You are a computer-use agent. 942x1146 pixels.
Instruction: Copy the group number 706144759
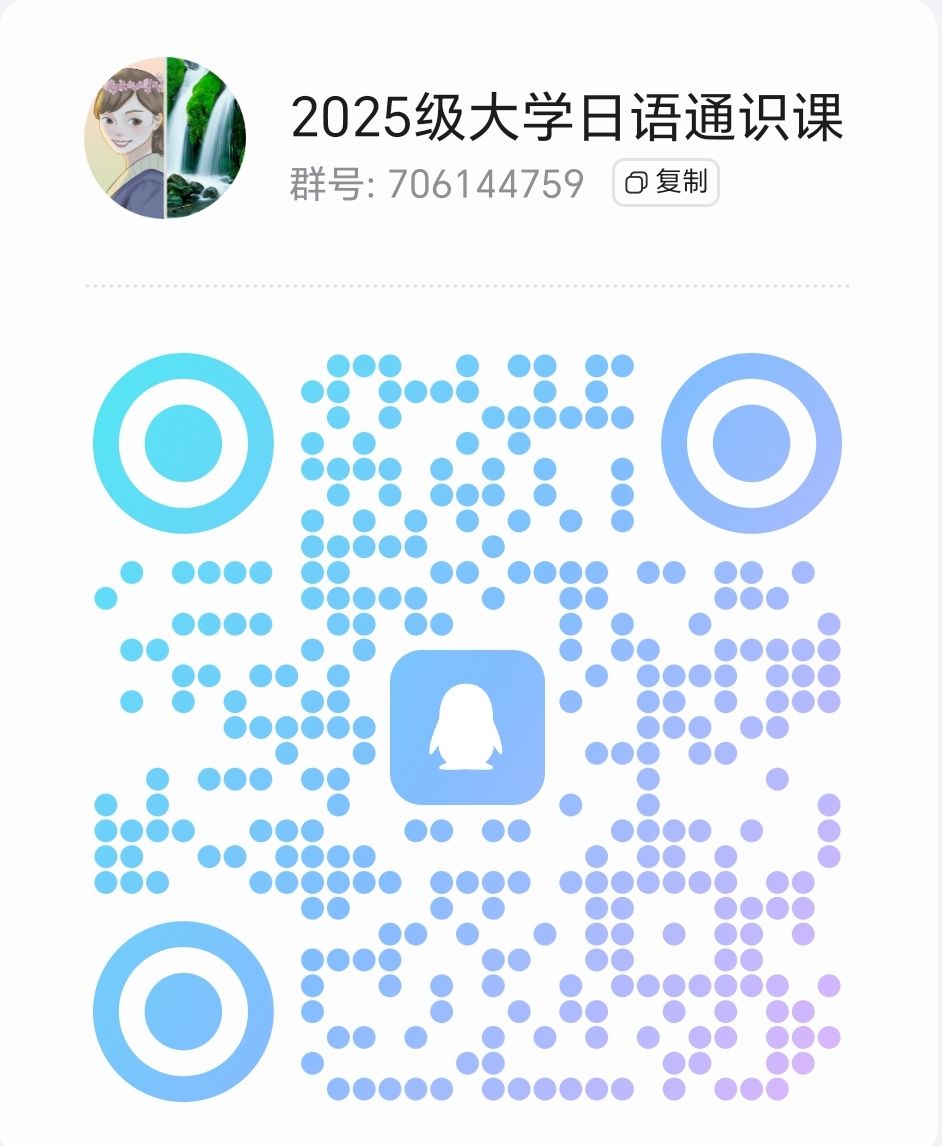665,182
